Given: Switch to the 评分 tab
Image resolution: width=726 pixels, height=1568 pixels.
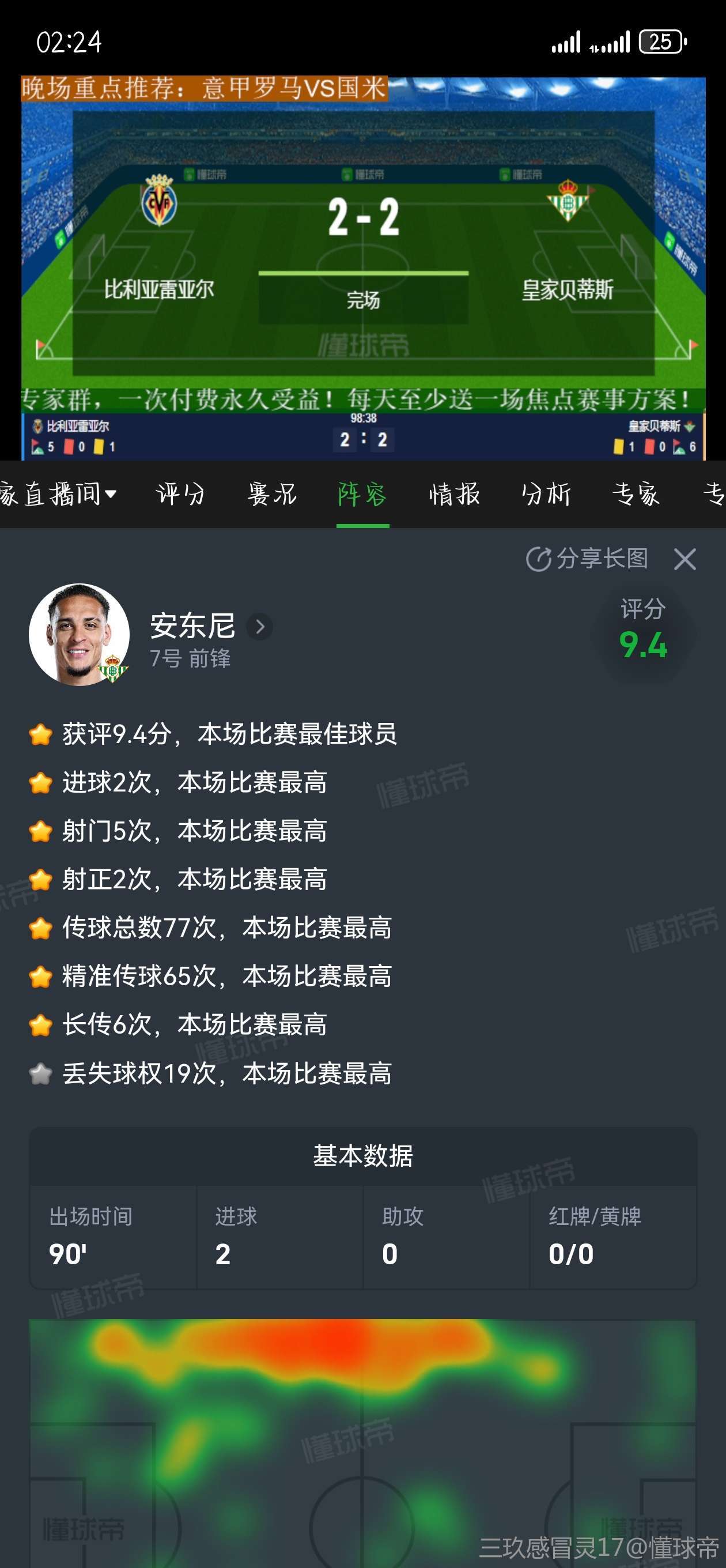Looking at the screenshot, I should [181, 493].
